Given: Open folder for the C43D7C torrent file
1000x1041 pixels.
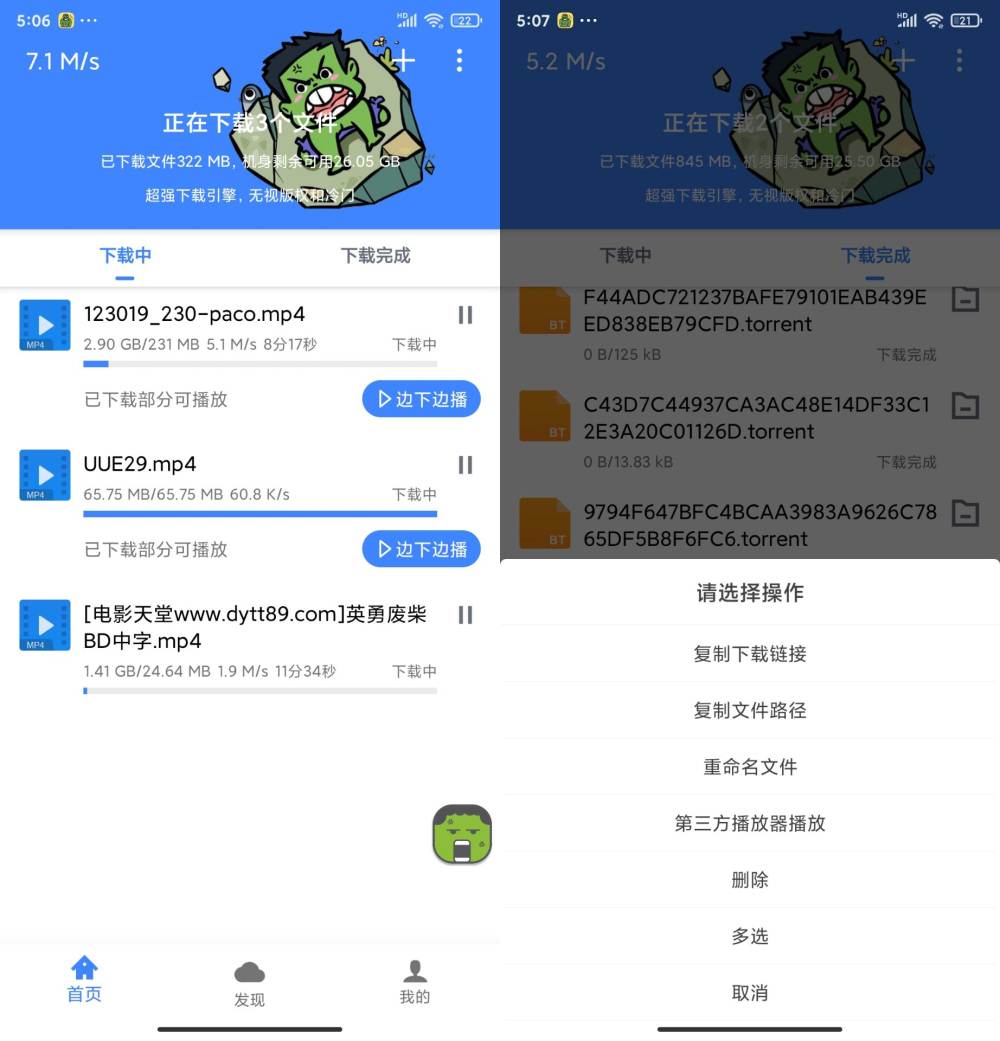Looking at the screenshot, I should [965, 402].
